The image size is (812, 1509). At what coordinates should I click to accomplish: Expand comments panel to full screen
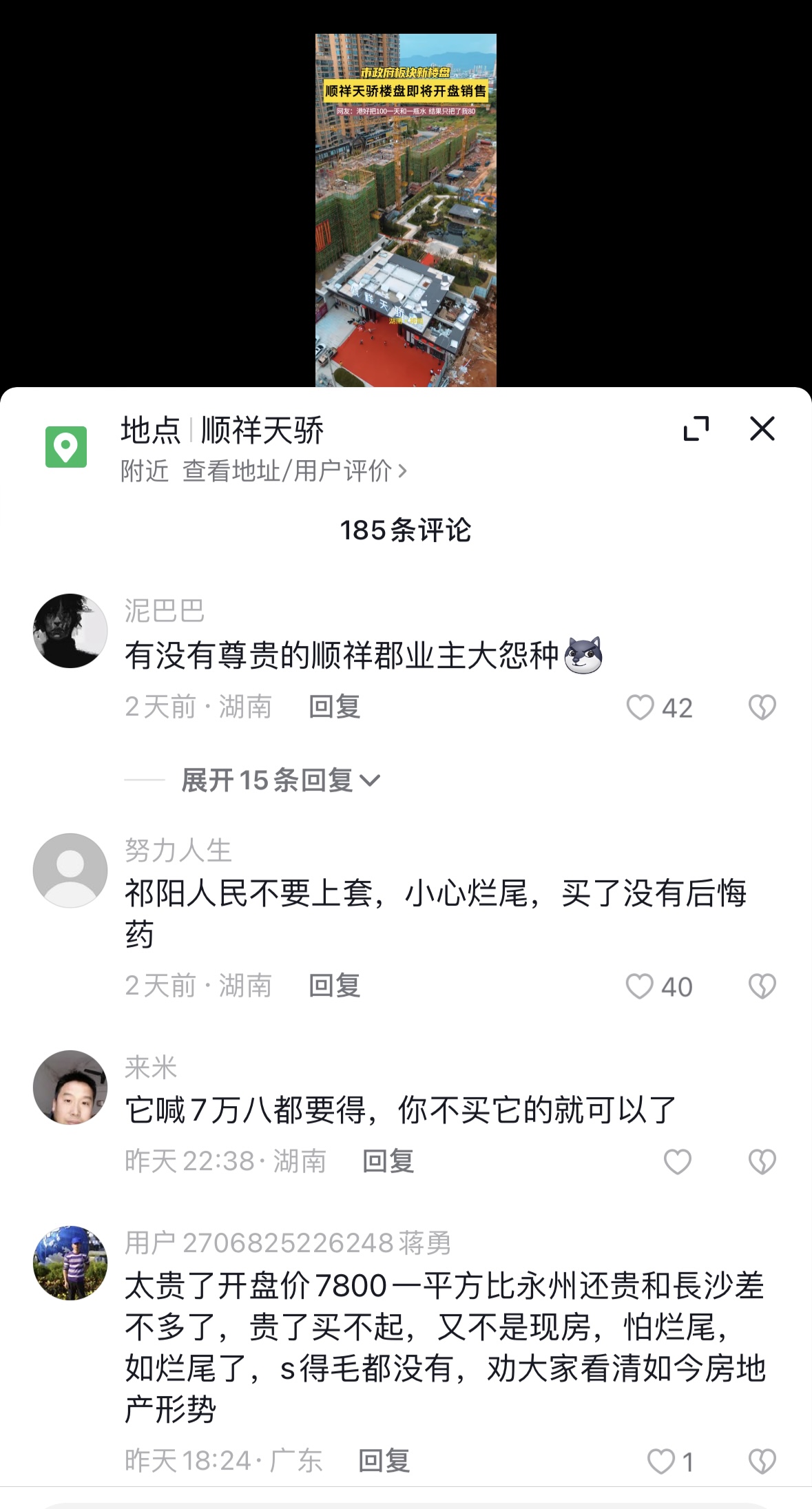(696, 428)
